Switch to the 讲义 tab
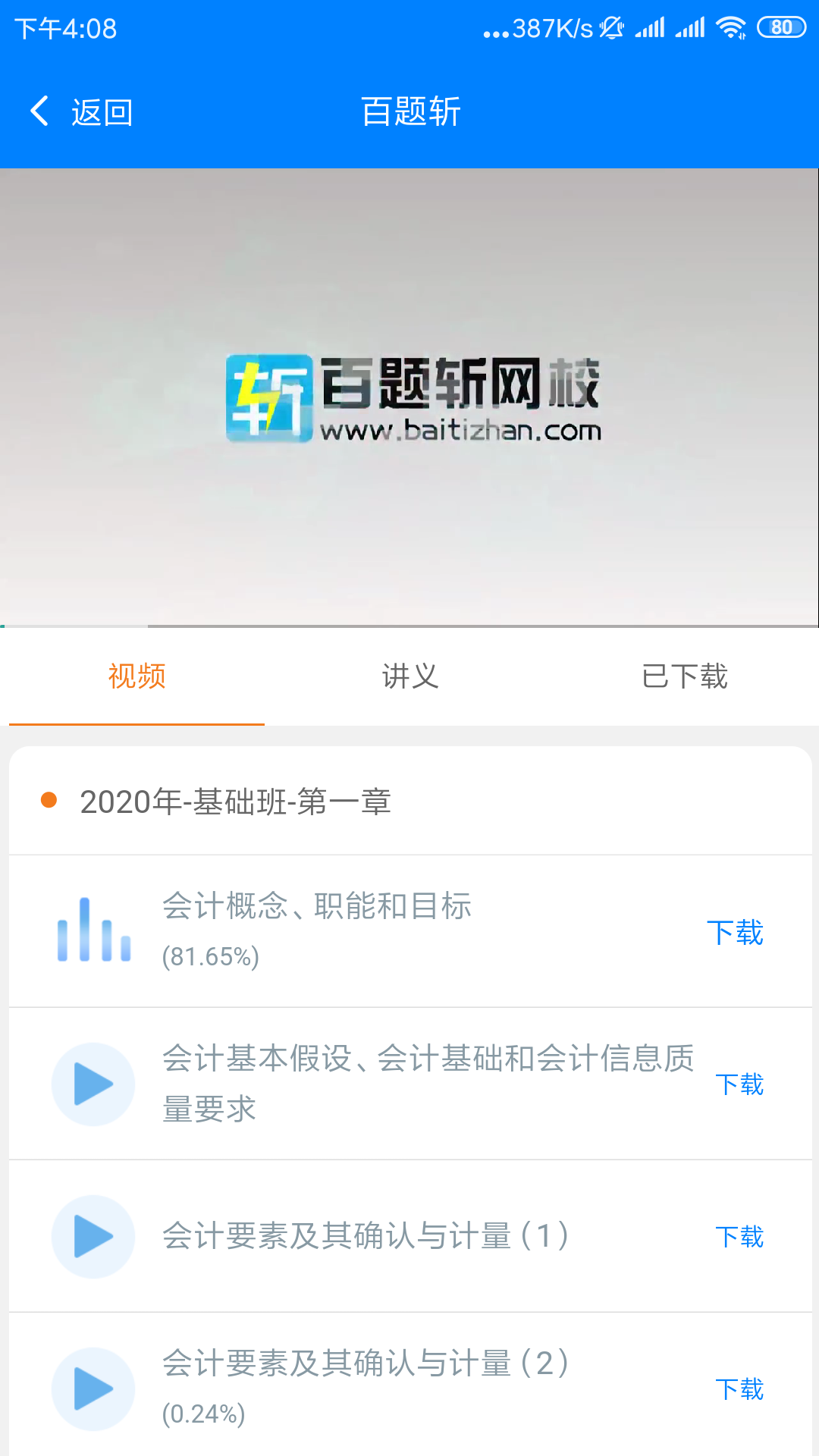819x1456 pixels. 409,677
